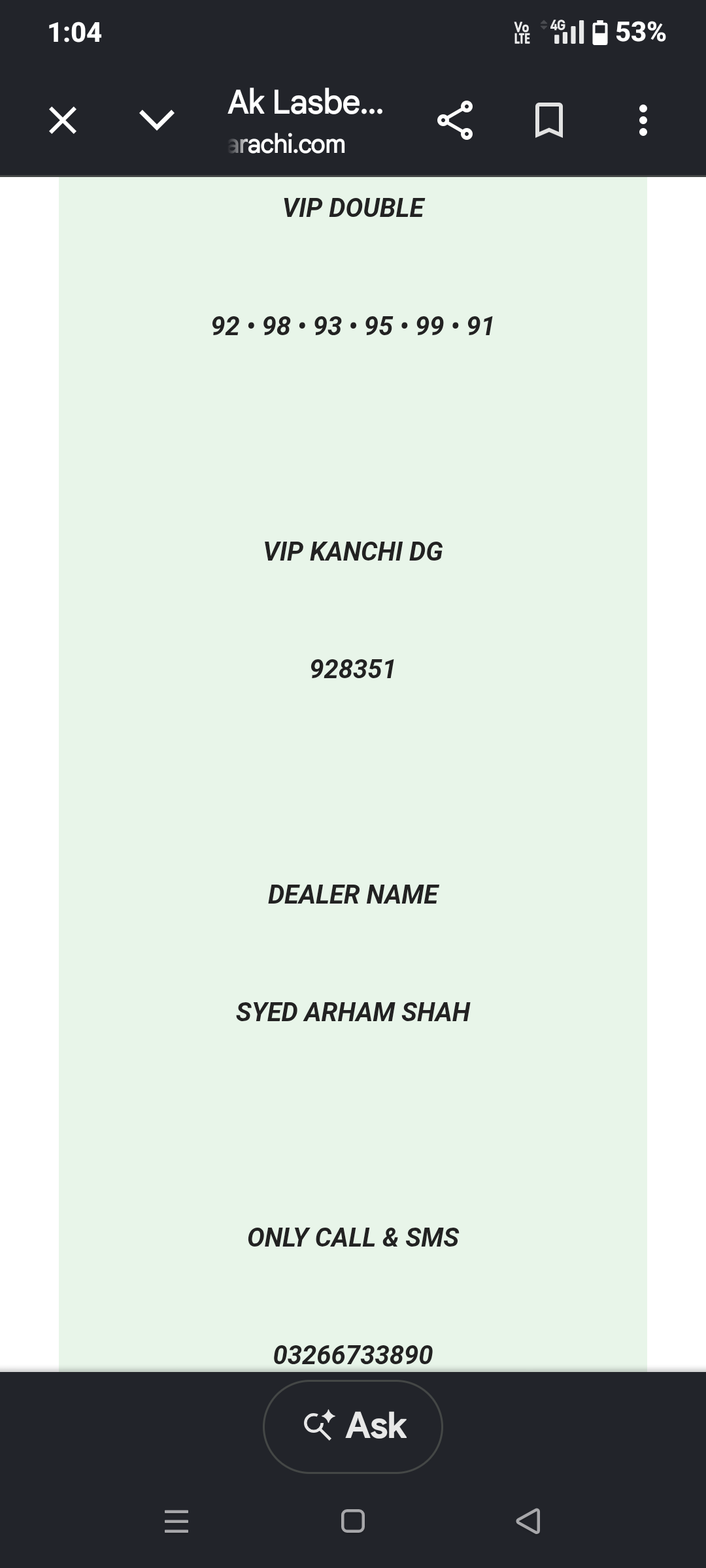Screen dimensions: 706x1568
Task: Close the custom tab
Action: 63,120
